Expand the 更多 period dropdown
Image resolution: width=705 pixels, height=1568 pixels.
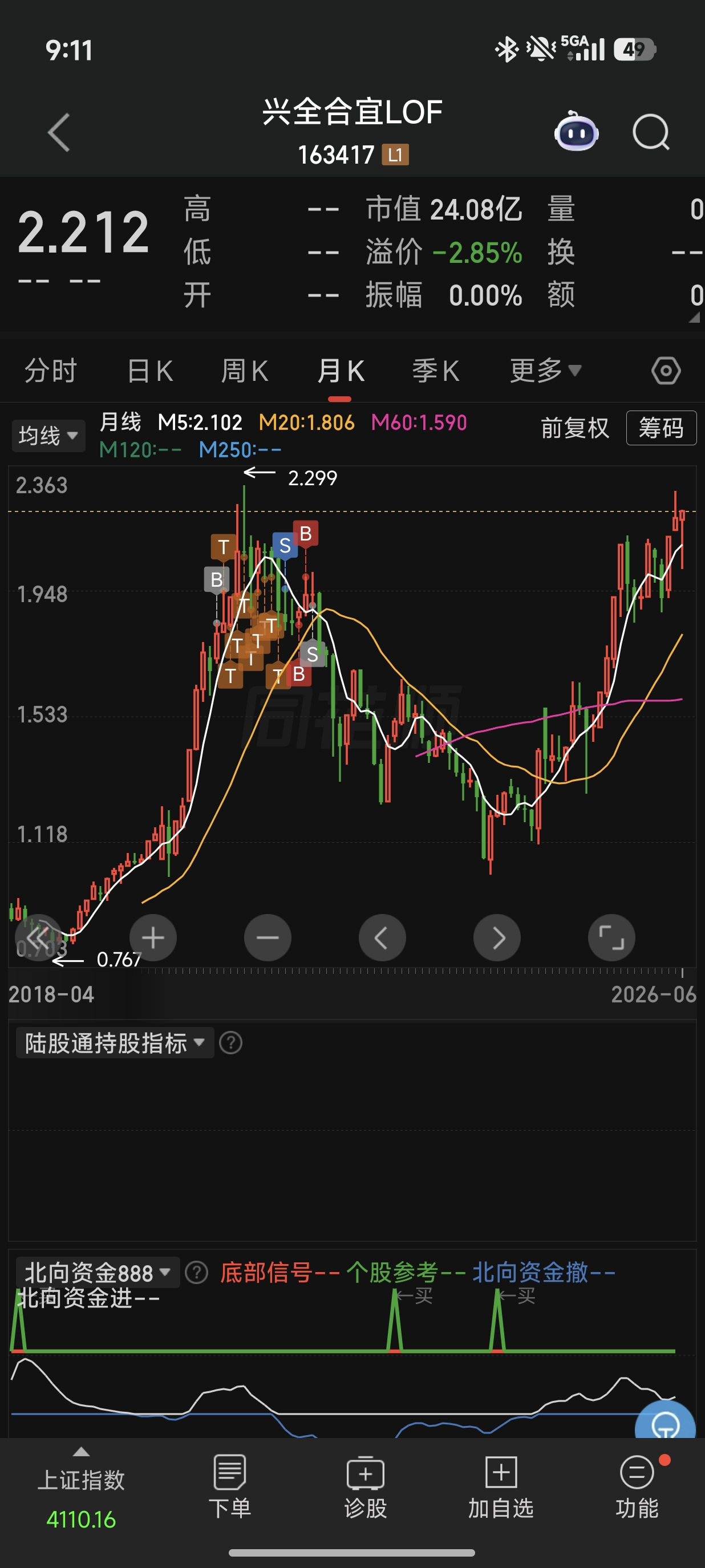click(x=545, y=370)
